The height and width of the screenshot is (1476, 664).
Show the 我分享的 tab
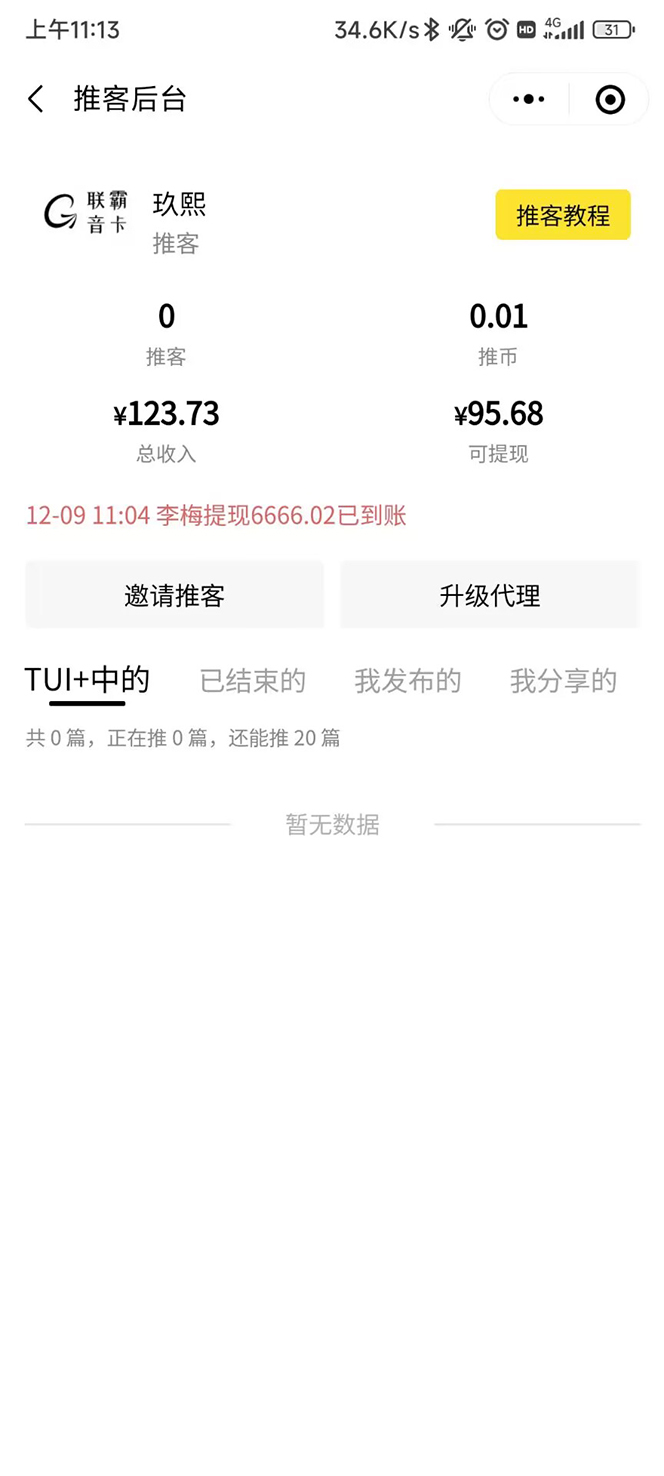563,681
